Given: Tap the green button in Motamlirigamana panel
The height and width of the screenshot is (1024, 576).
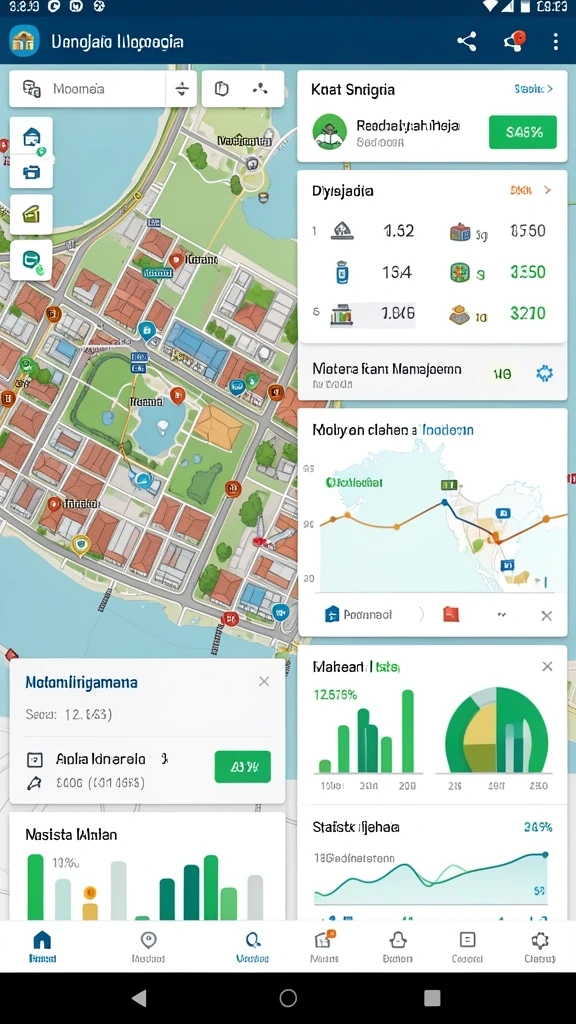Looking at the screenshot, I should pyautogui.click(x=242, y=767).
